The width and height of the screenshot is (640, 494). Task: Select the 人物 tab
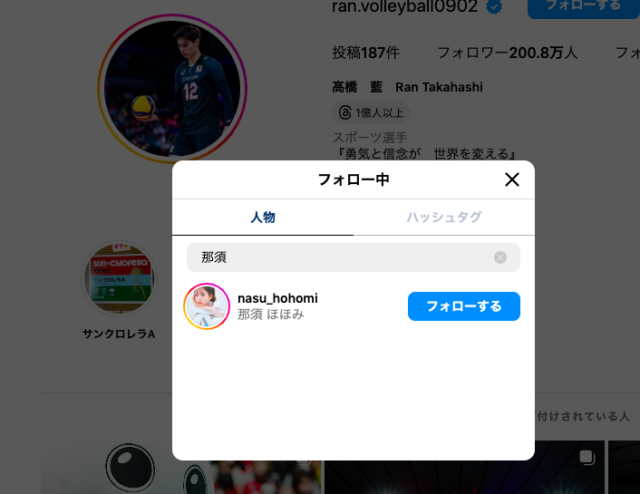click(x=262, y=217)
